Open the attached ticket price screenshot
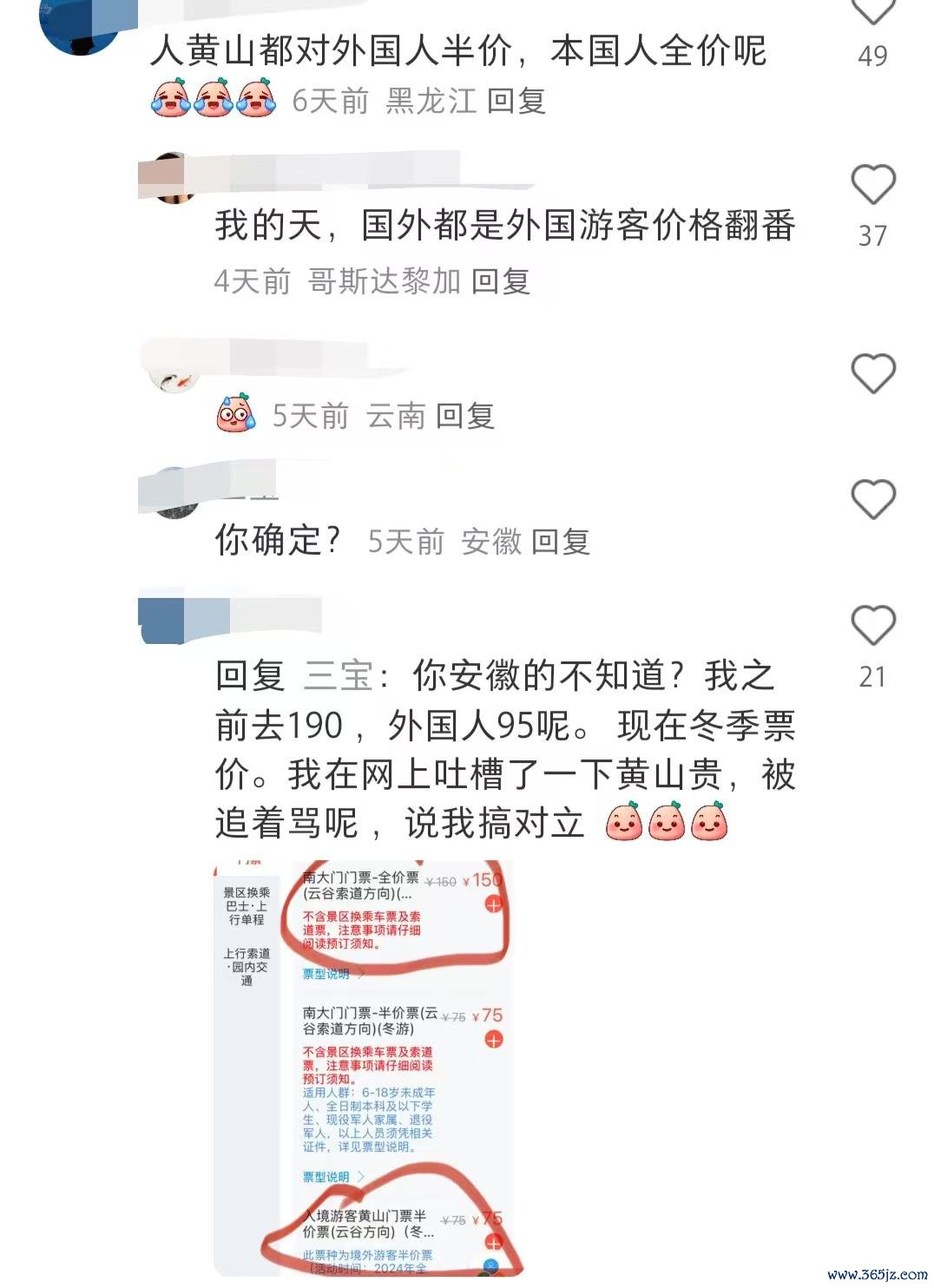Screen dimensions: 934x1288 point(363,1068)
